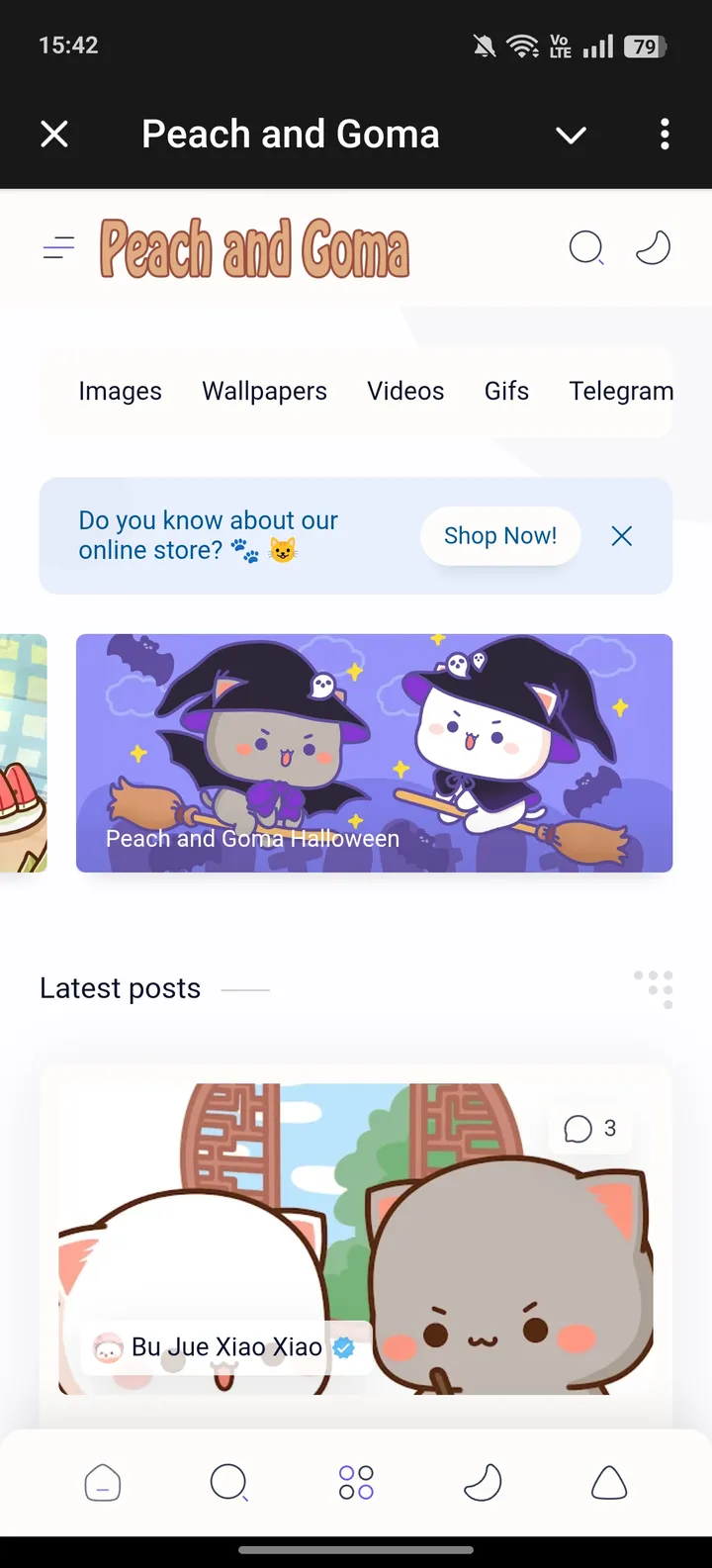Dismiss the online store promo banner
The image size is (712, 1568).
(x=621, y=535)
